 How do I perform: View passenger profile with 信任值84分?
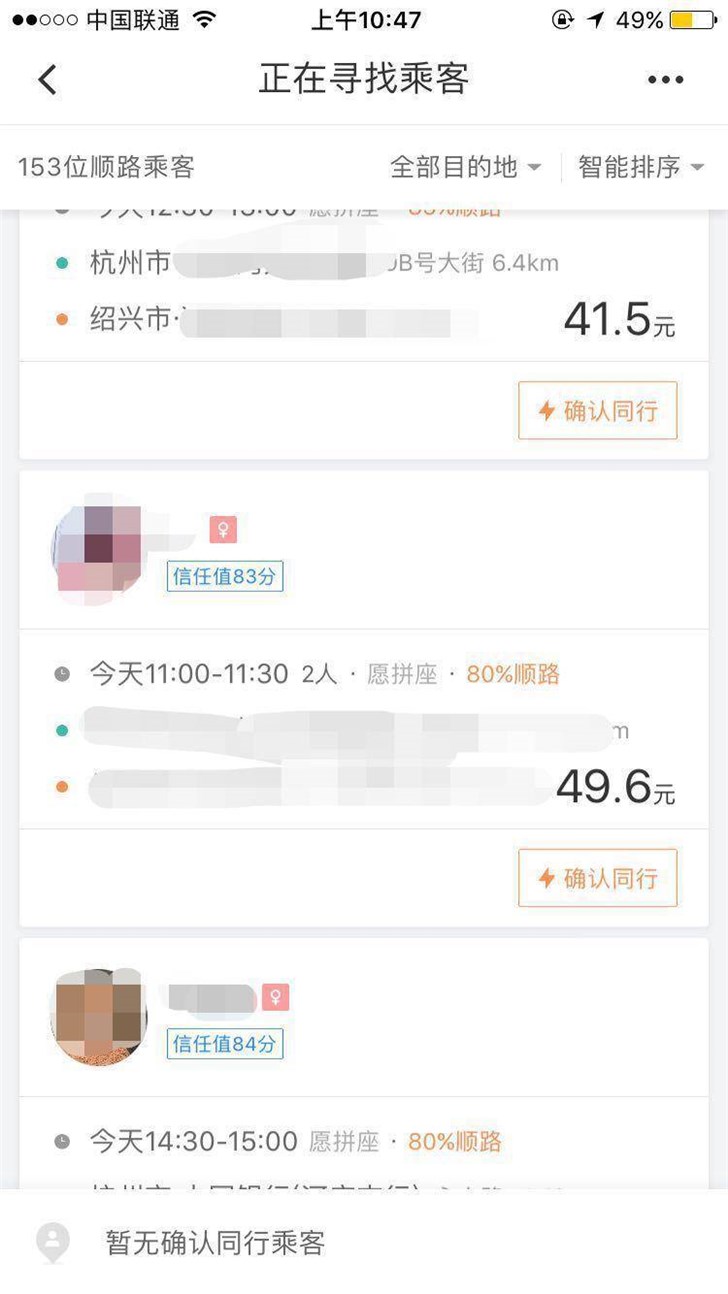(x=225, y=1044)
